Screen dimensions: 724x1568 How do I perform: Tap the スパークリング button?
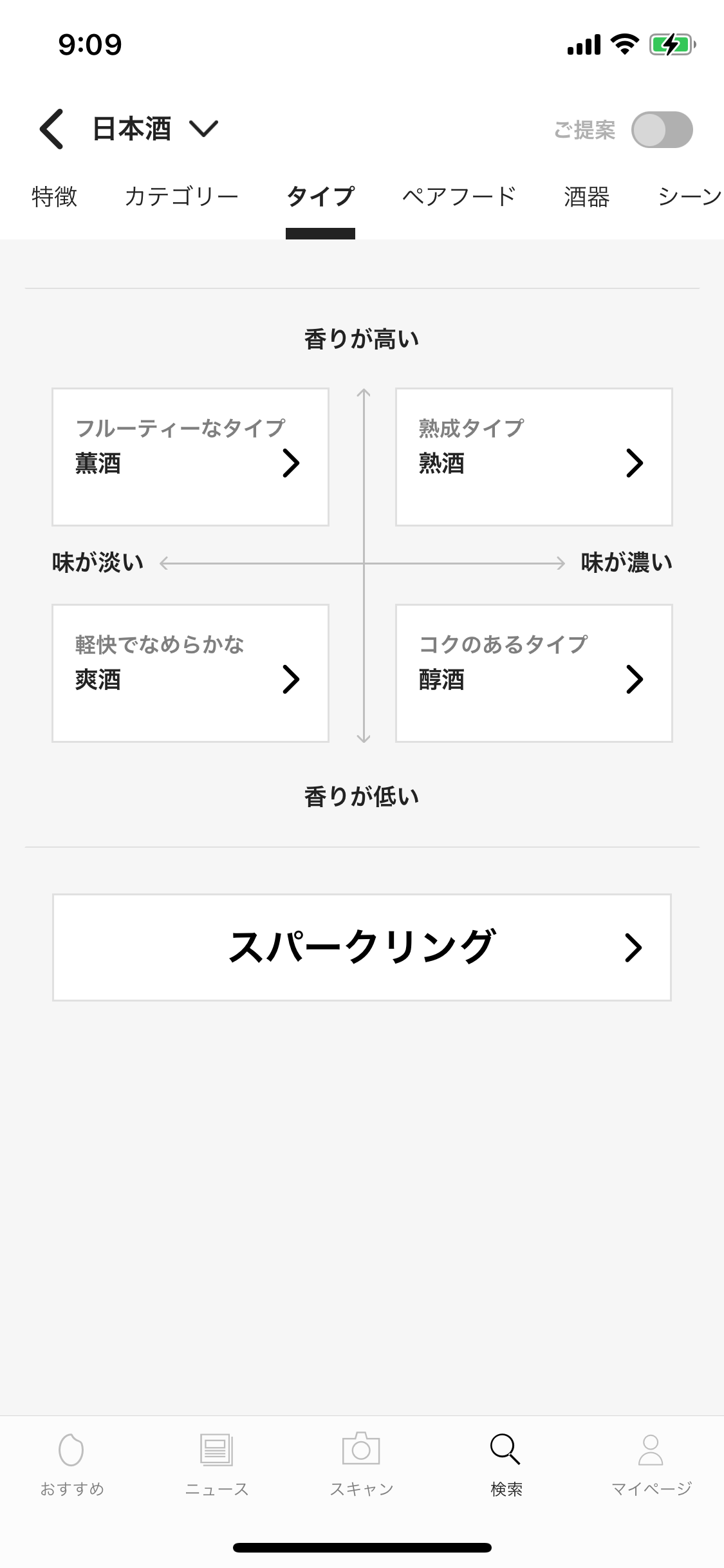click(x=362, y=947)
